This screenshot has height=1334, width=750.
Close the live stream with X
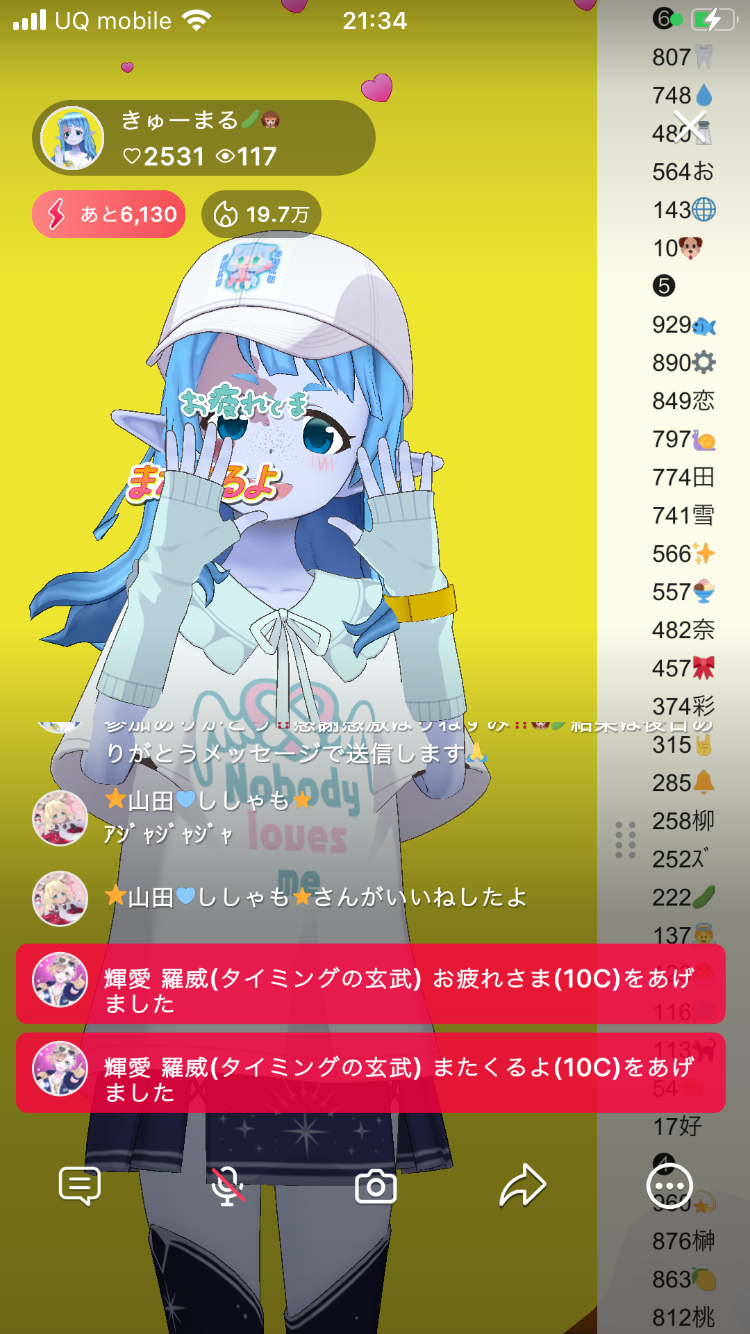(x=690, y=126)
